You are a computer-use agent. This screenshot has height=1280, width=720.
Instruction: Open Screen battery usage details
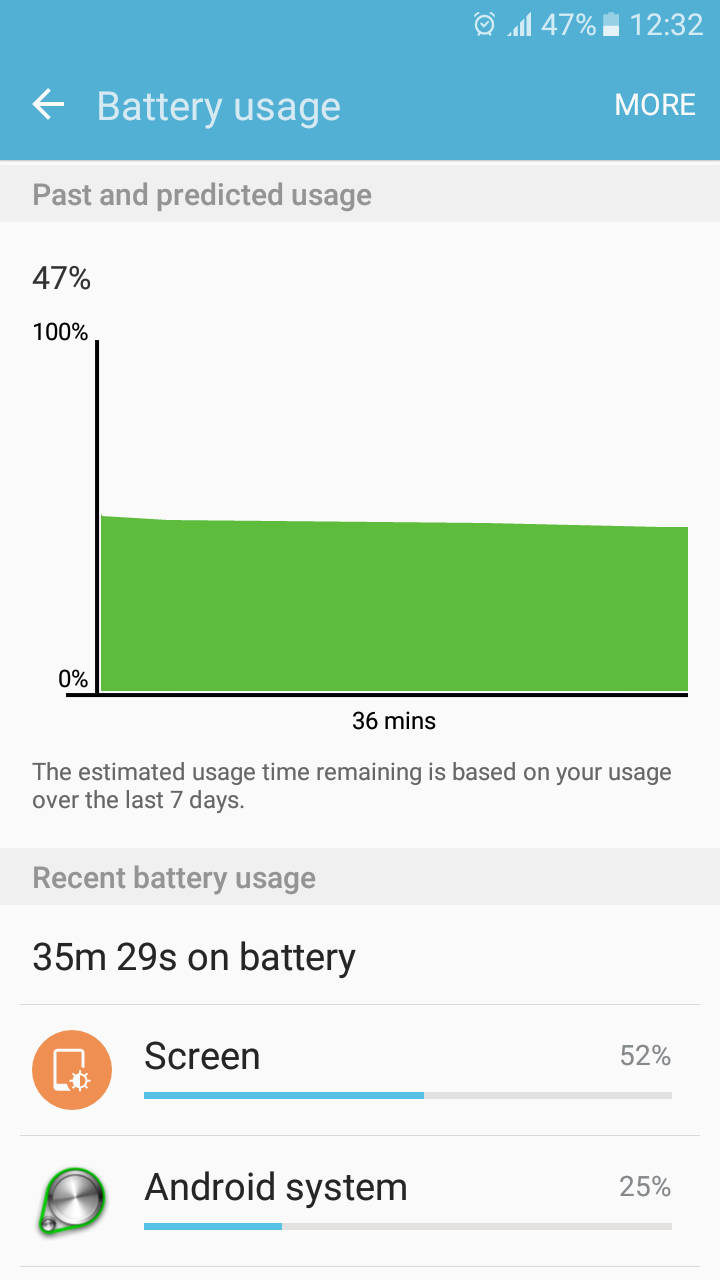coord(360,1070)
